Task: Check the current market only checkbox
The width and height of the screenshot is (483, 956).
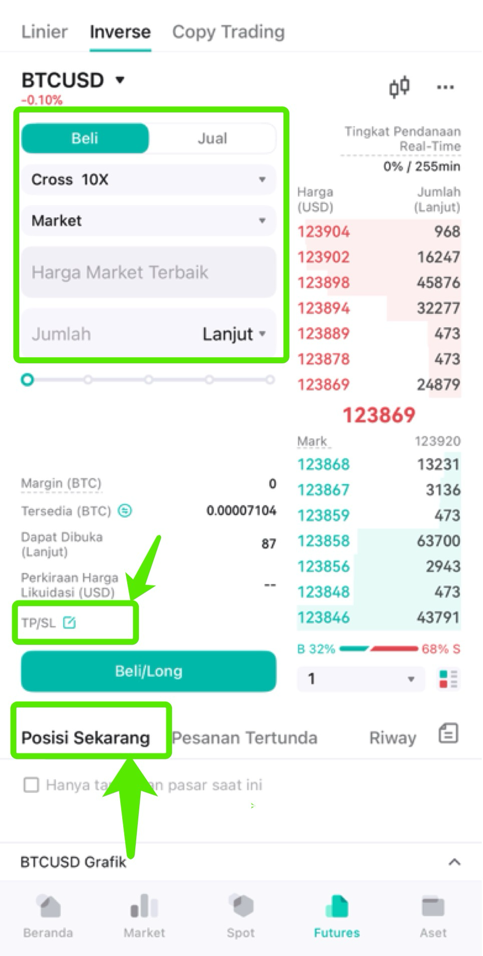Action: (30, 785)
